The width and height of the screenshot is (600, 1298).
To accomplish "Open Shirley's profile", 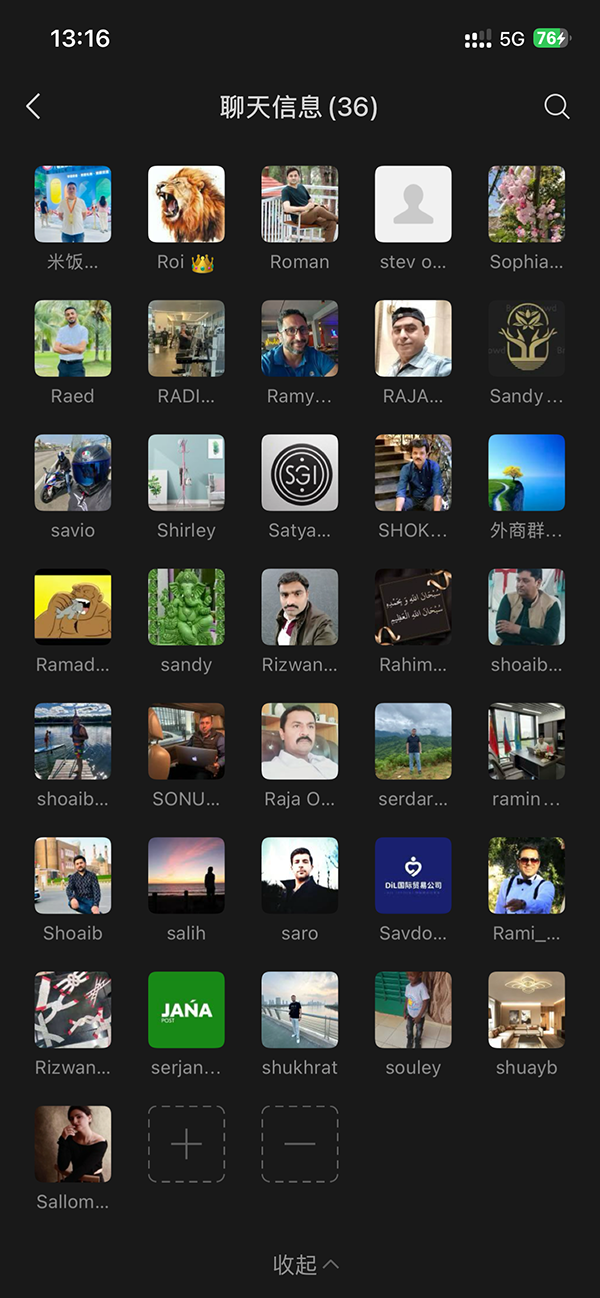I will (x=186, y=473).
